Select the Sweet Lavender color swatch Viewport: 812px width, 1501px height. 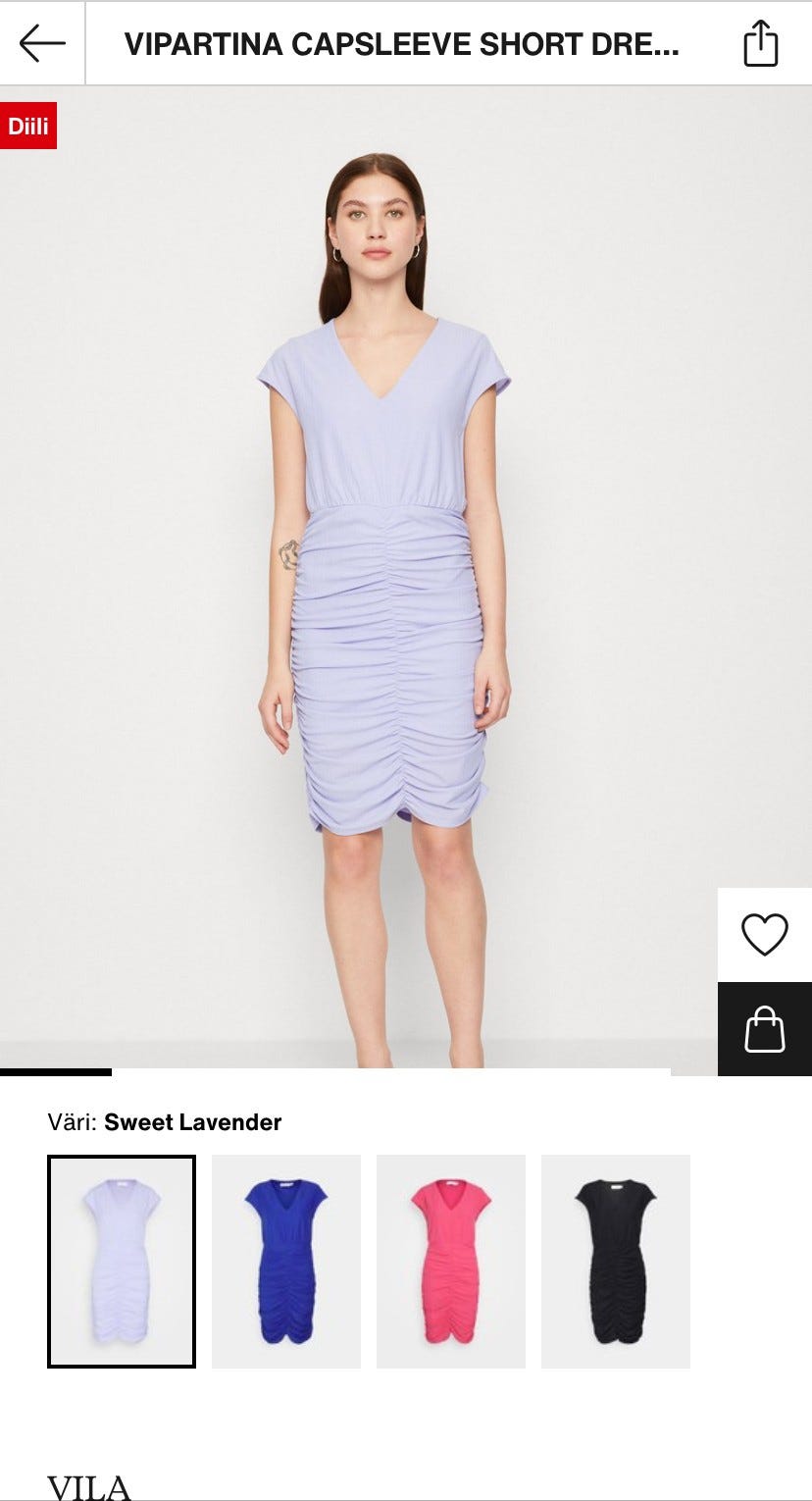click(122, 1261)
